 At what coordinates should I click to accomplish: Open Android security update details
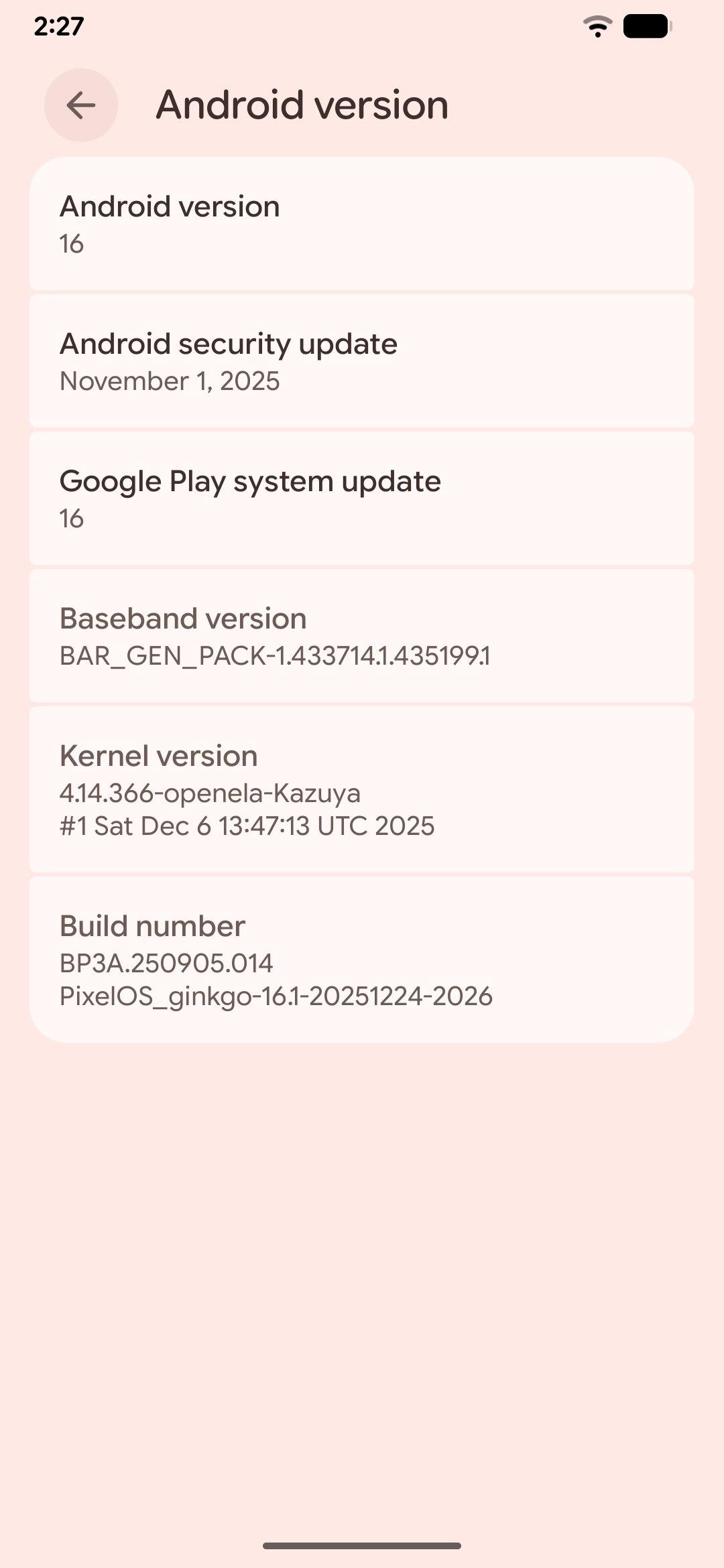pyautogui.click(x=362, y=361)
